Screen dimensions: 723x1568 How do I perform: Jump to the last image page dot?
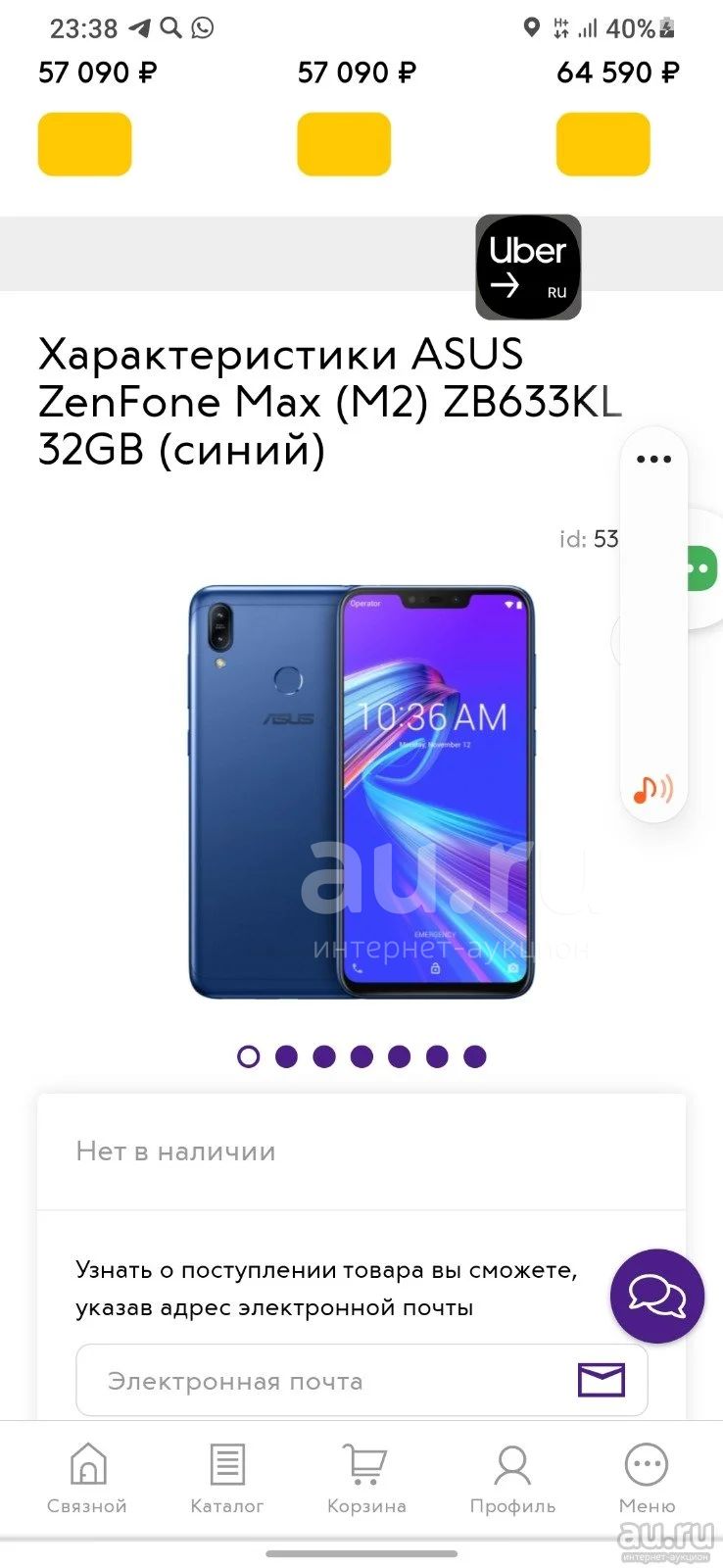pyautogui.click(x=475, y=1056)
